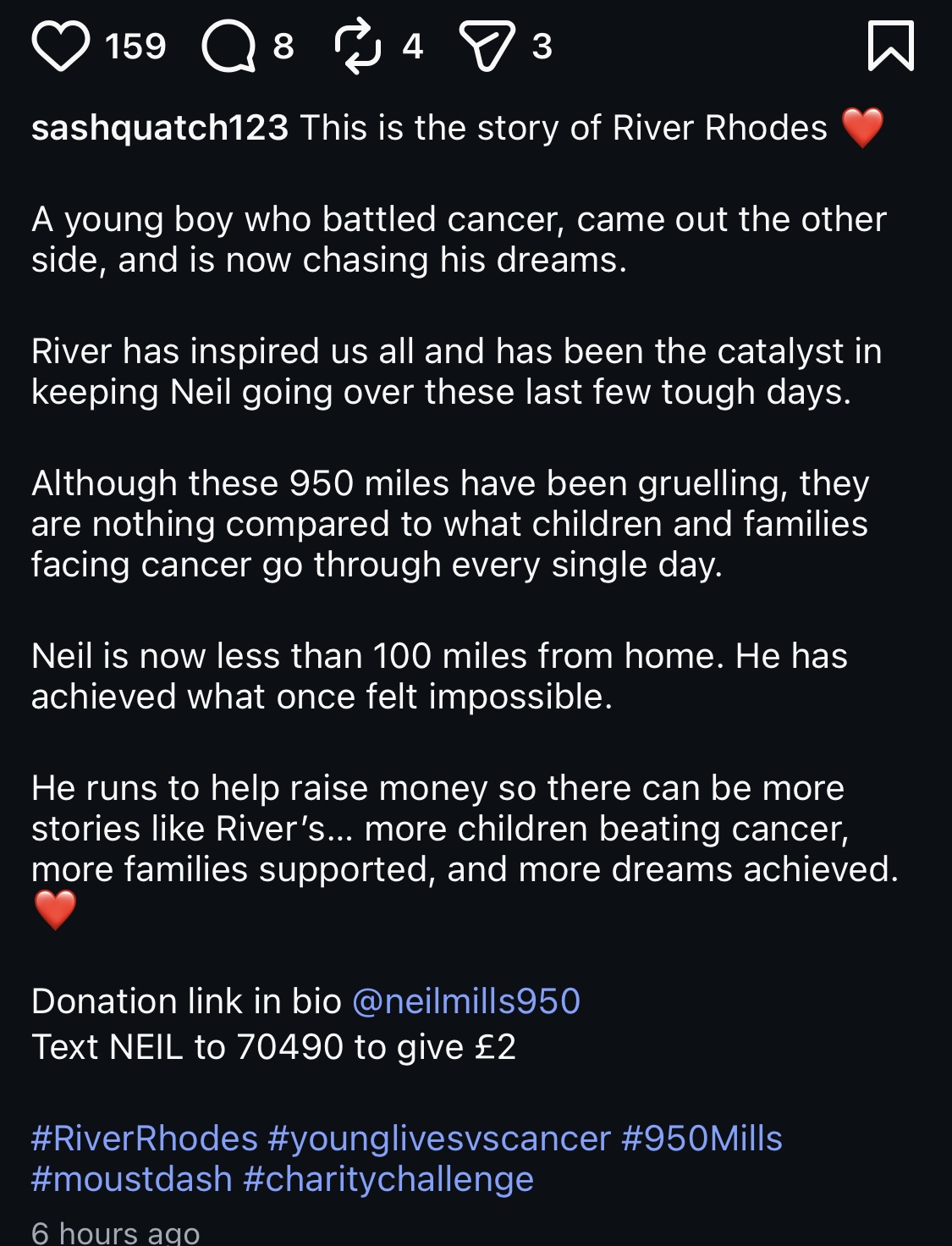Open the #RiverRhodes hashtag
The width and height of the screenshot is (952, 1246).
145,1138
